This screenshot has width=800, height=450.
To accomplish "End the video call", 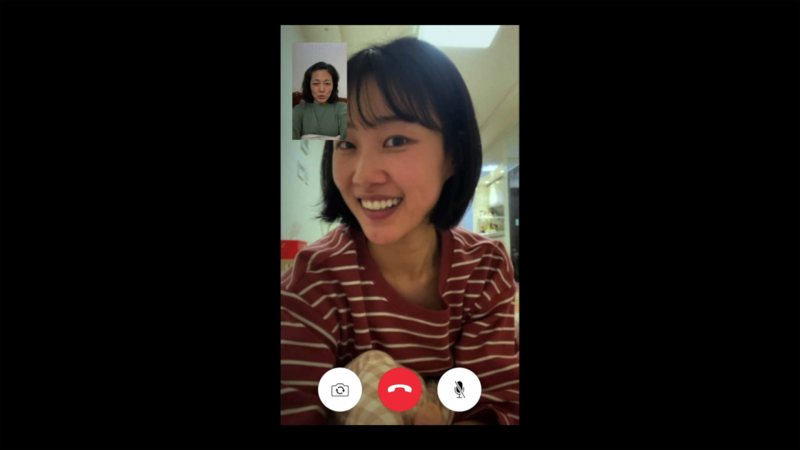I will (400, 390).
